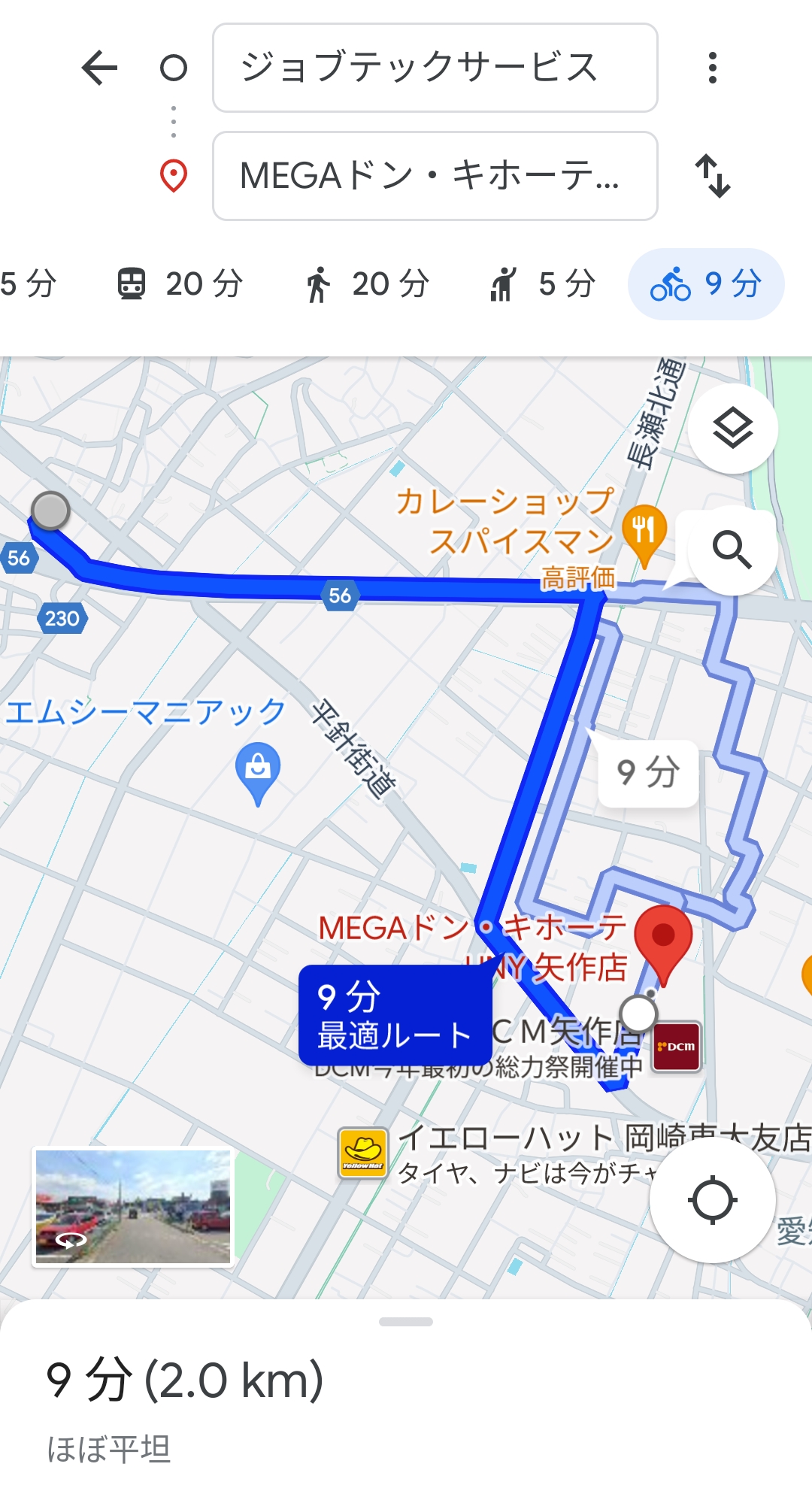
Task: Swap start and destination
Action: [712, 176]
